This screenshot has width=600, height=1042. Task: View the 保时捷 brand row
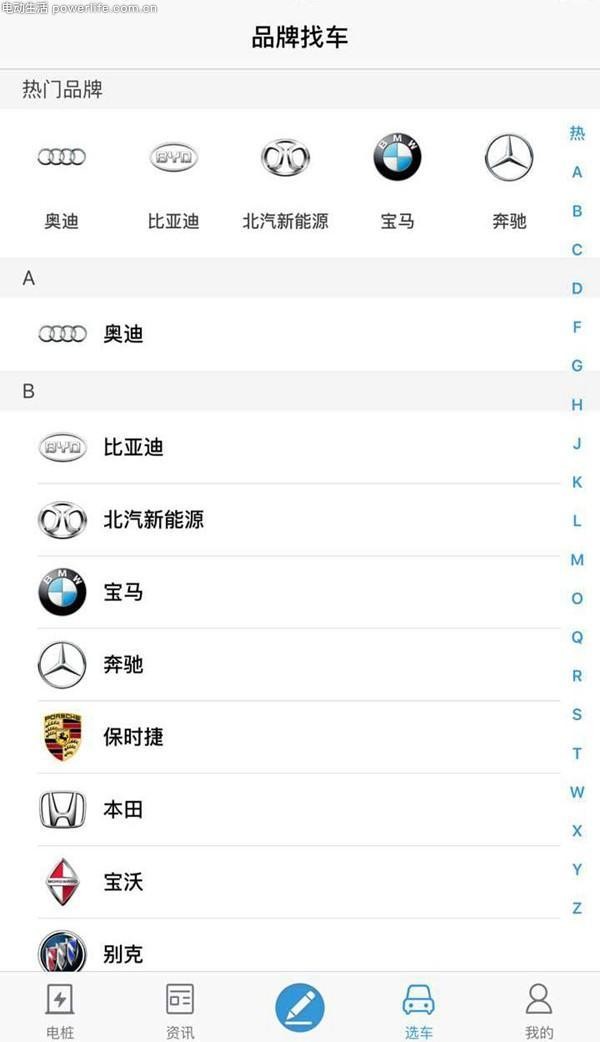[x=280, y=737]
